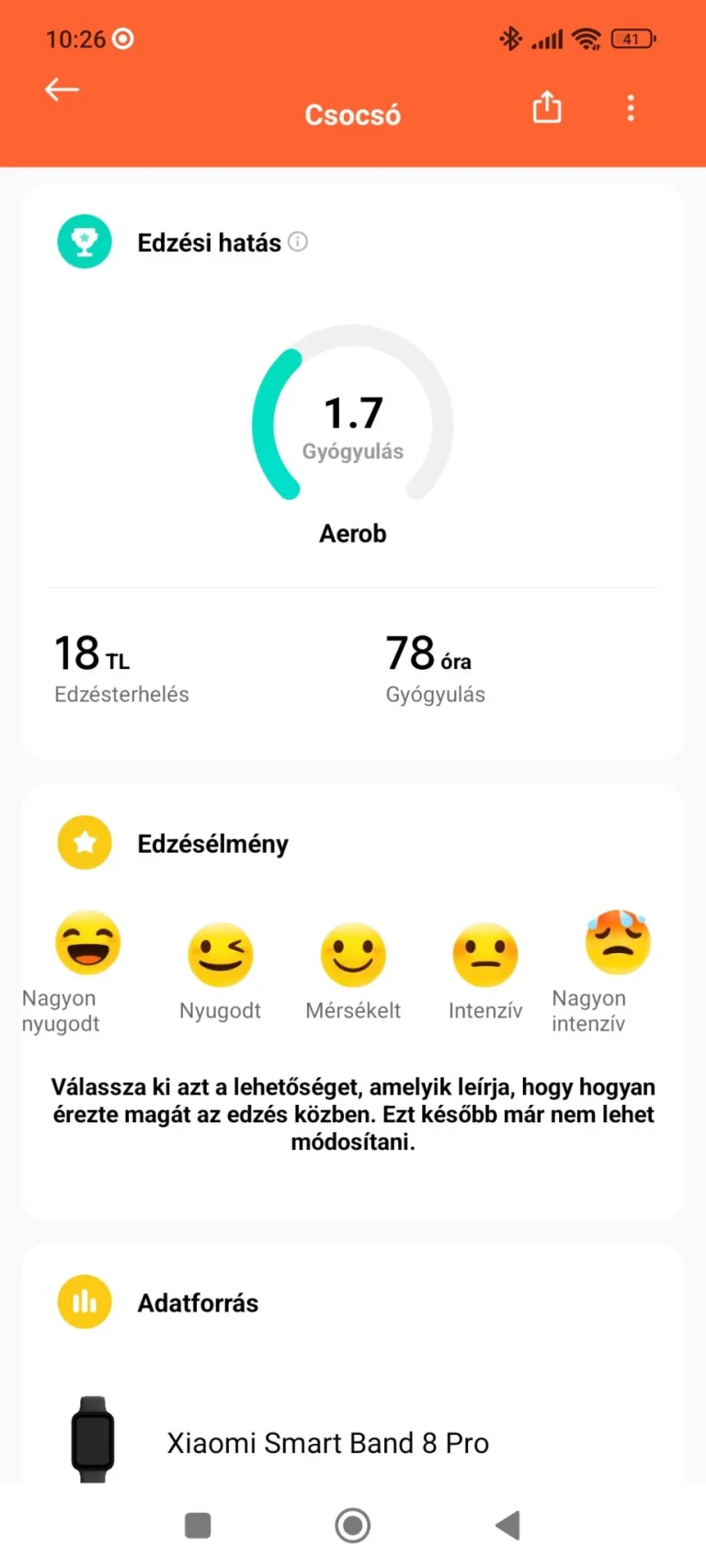706x1568 pixels.
Task: Select the Nagyon nyugodt laughing emoji
Action: pyautogui.click(x=88, y=941)
